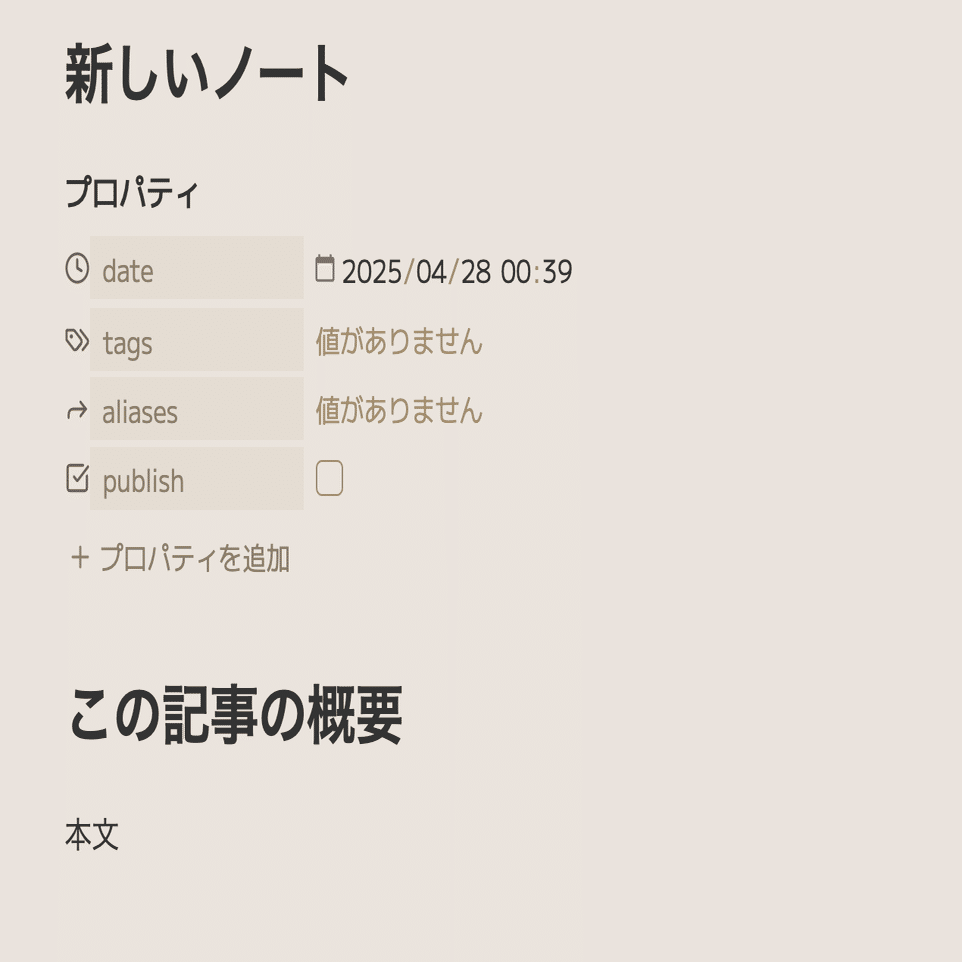Viewport: 962px width, 962px height.
Task: Collapse the プロパティ section heading
Action: (x=132, y=192)
